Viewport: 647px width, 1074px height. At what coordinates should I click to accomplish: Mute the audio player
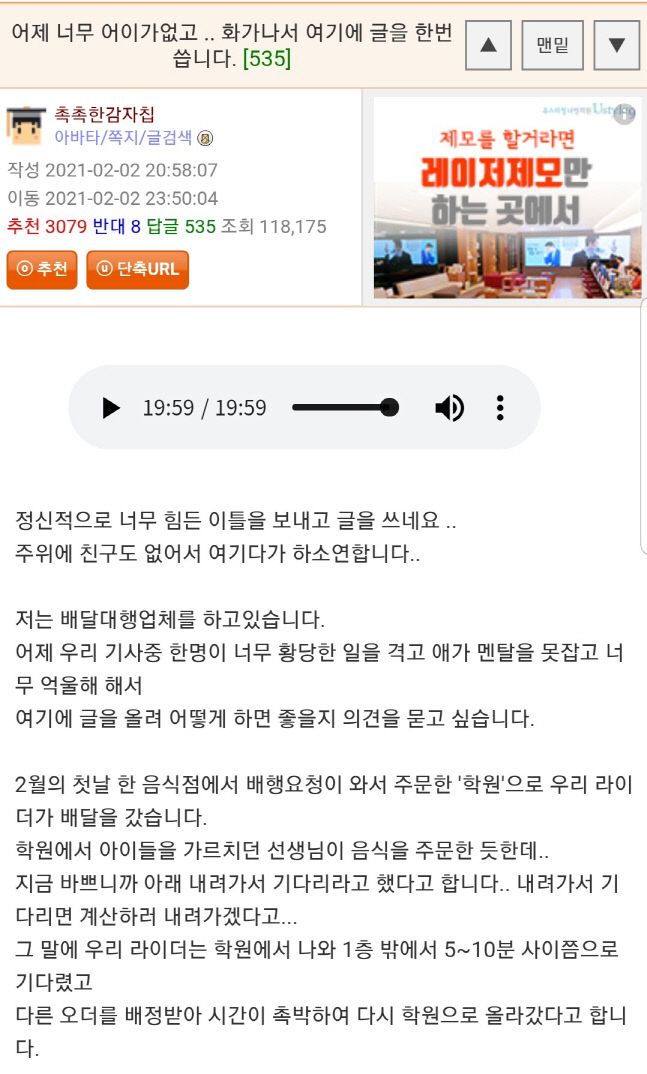click(449, 408)
